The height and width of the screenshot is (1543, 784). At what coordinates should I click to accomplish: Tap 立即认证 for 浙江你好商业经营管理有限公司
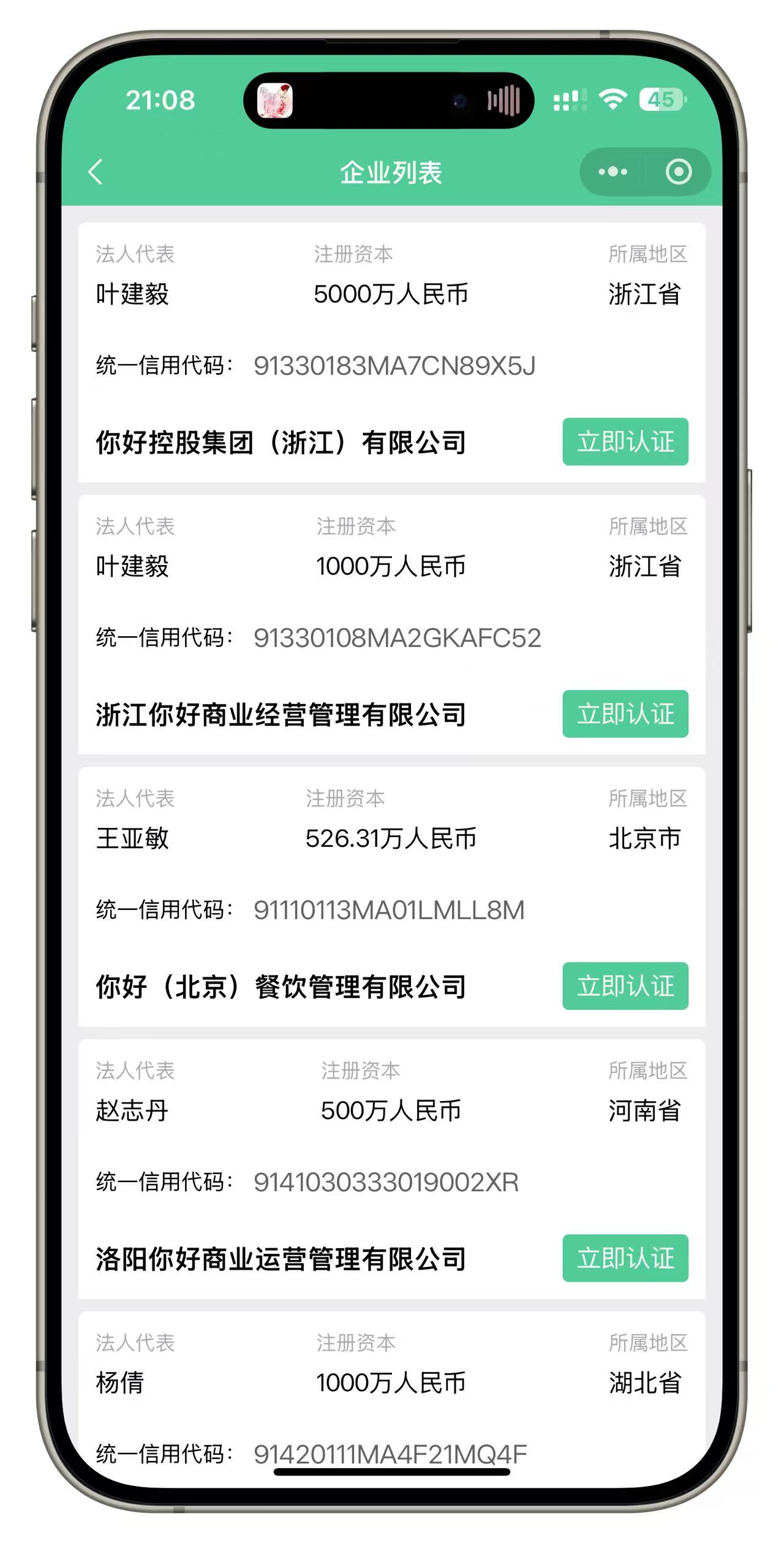(x=625, y=714)
